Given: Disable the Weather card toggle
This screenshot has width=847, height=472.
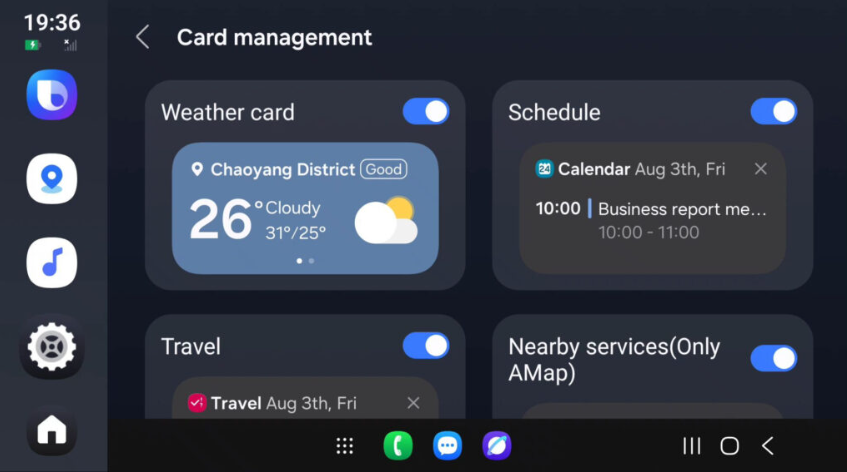Looking at the screenshot, I should (x=426, y=111).
